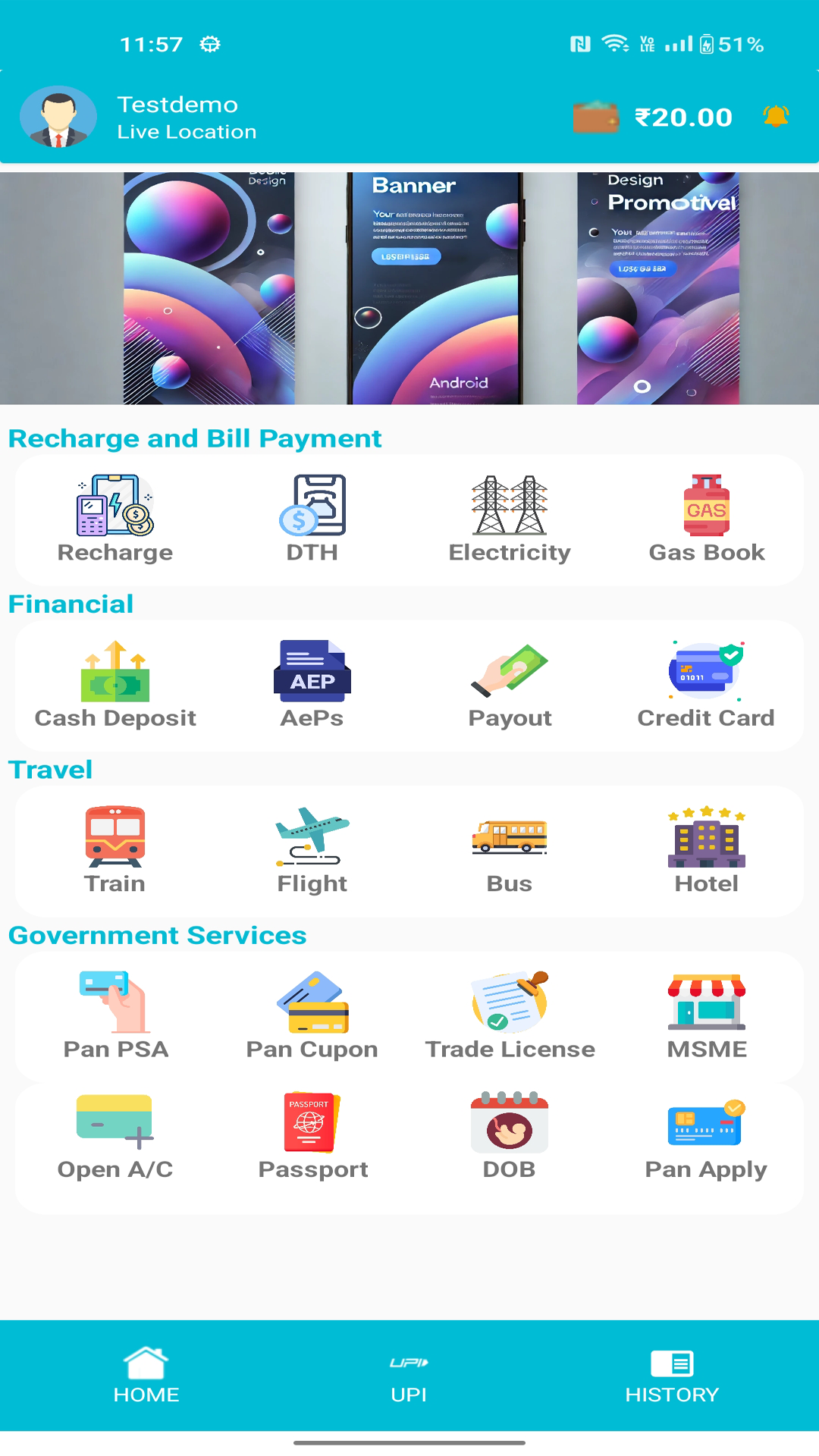Open Electricity bill payment

[x=510, y=519]
